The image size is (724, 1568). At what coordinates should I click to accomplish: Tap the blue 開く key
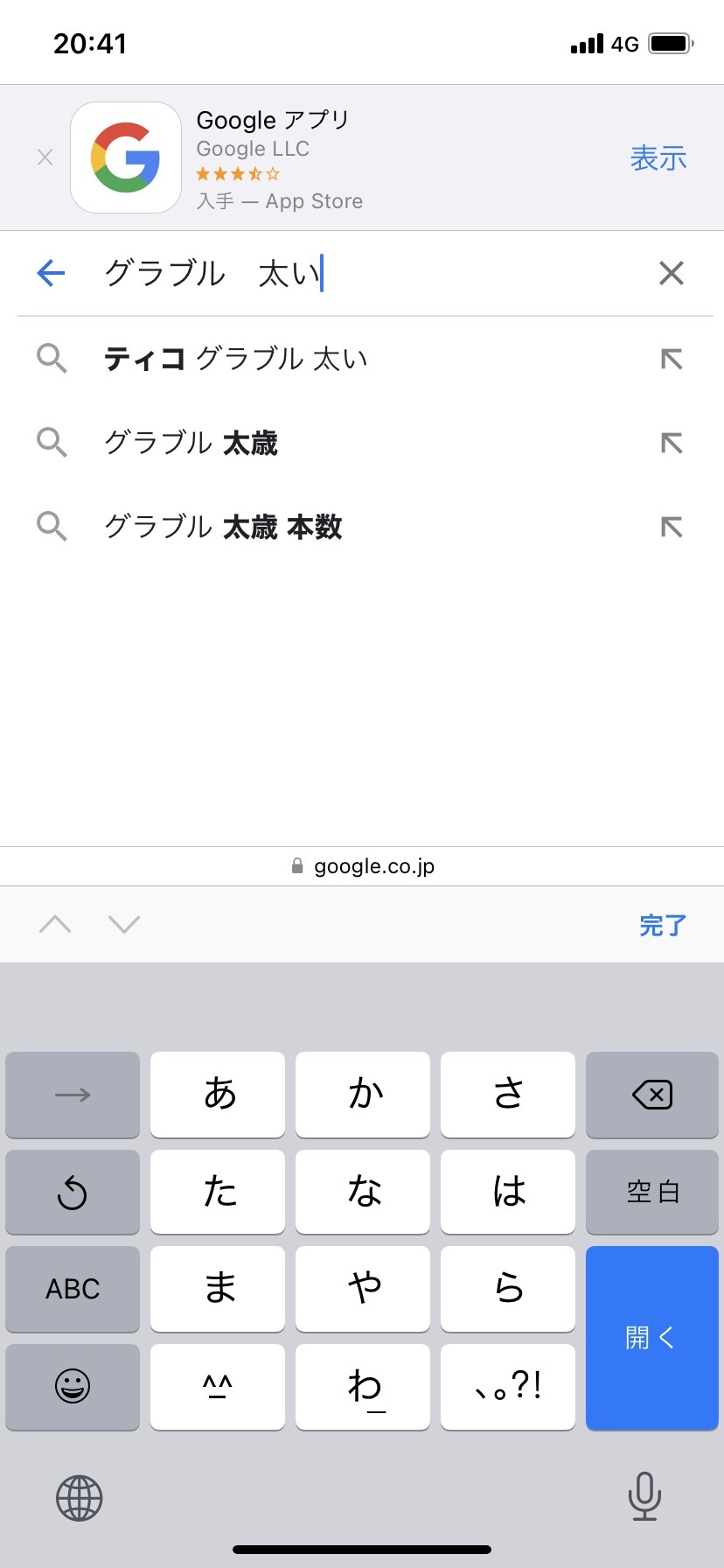pos(651,1337)
